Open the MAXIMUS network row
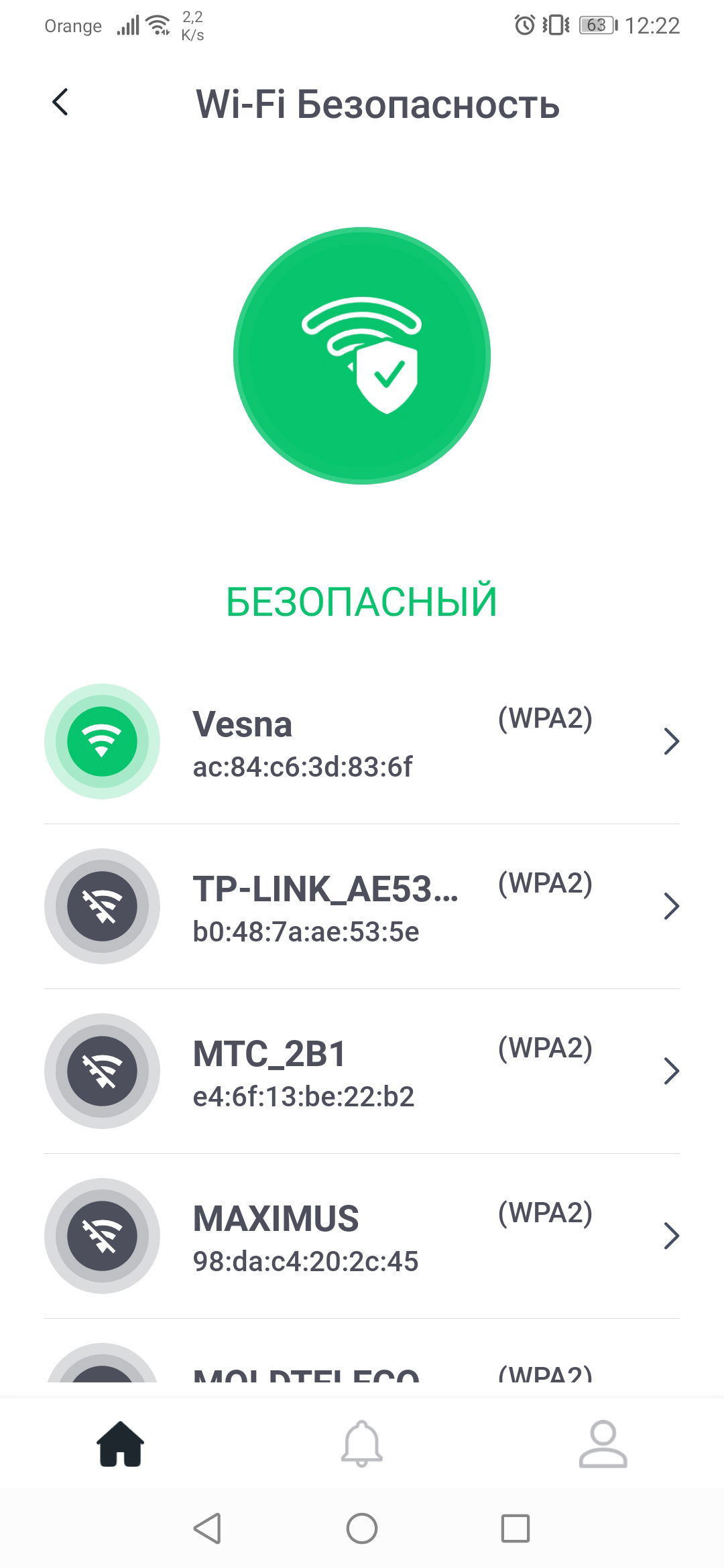The width and height of the screenshot is (724, 1568). coord(362,1236)
